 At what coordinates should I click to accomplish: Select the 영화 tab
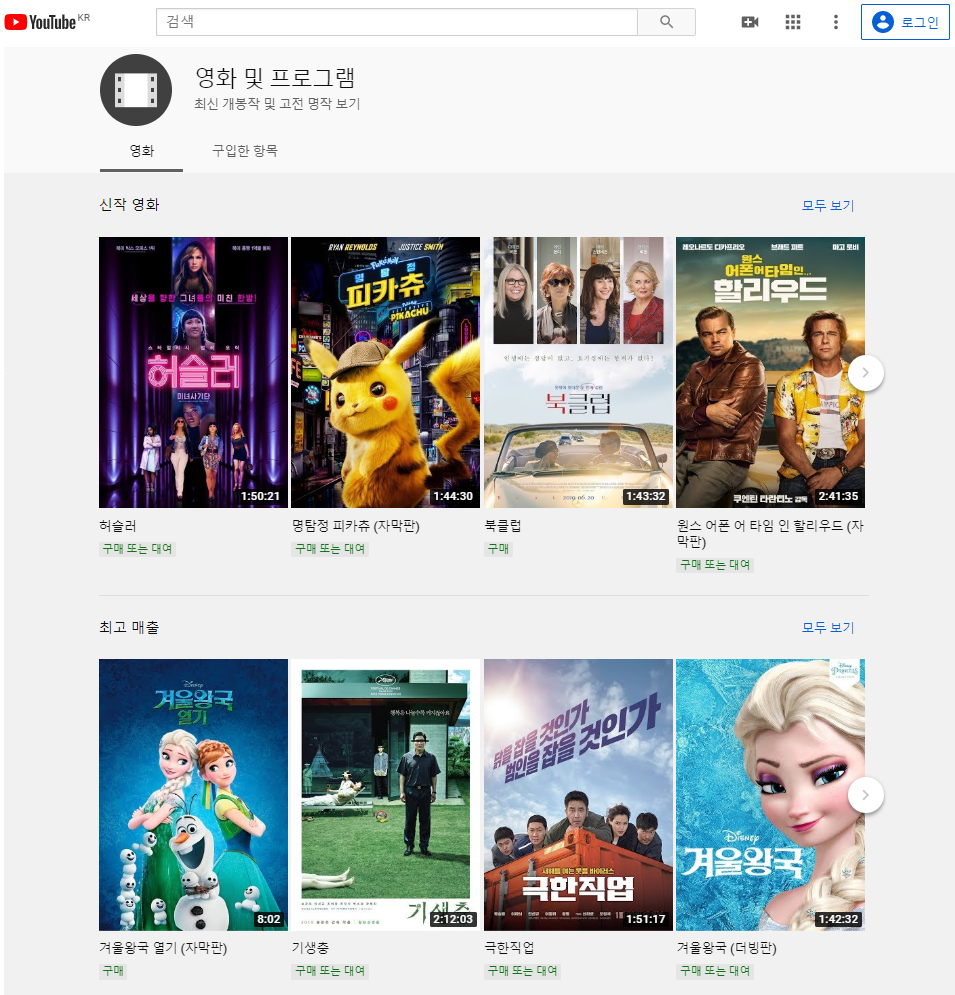point(142,151)
